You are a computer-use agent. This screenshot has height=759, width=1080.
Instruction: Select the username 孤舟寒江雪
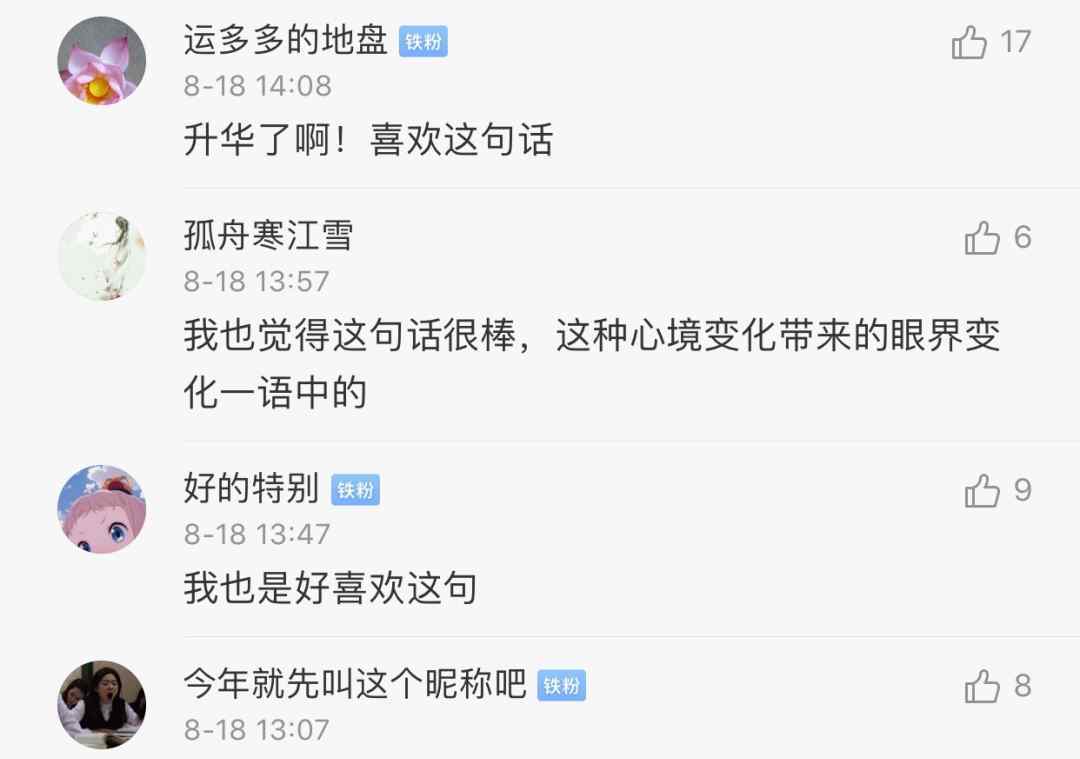pos(268,237)
